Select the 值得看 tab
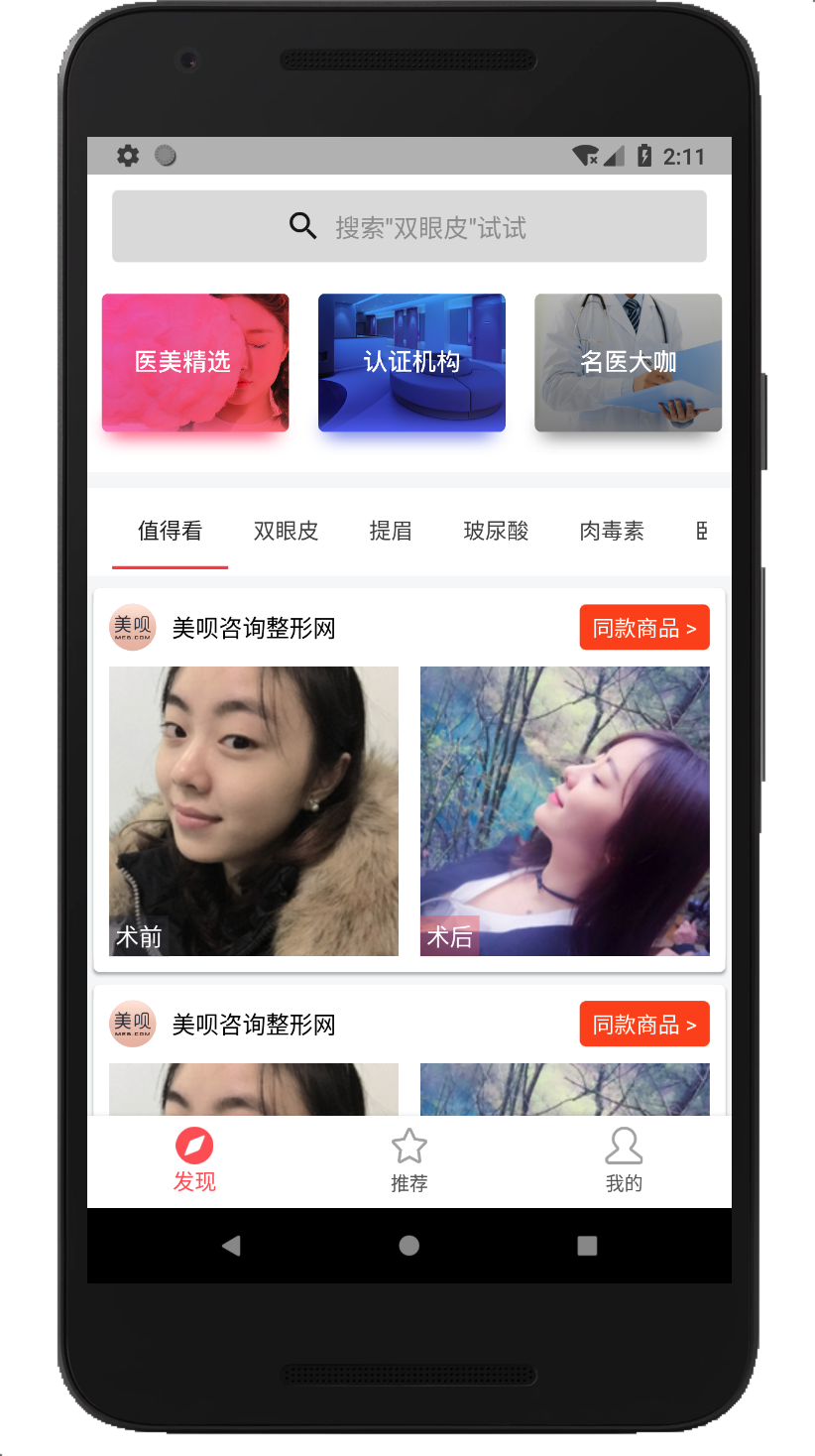Image resolution: width=815 pixels, height=1456 pixels. [170, 532]
